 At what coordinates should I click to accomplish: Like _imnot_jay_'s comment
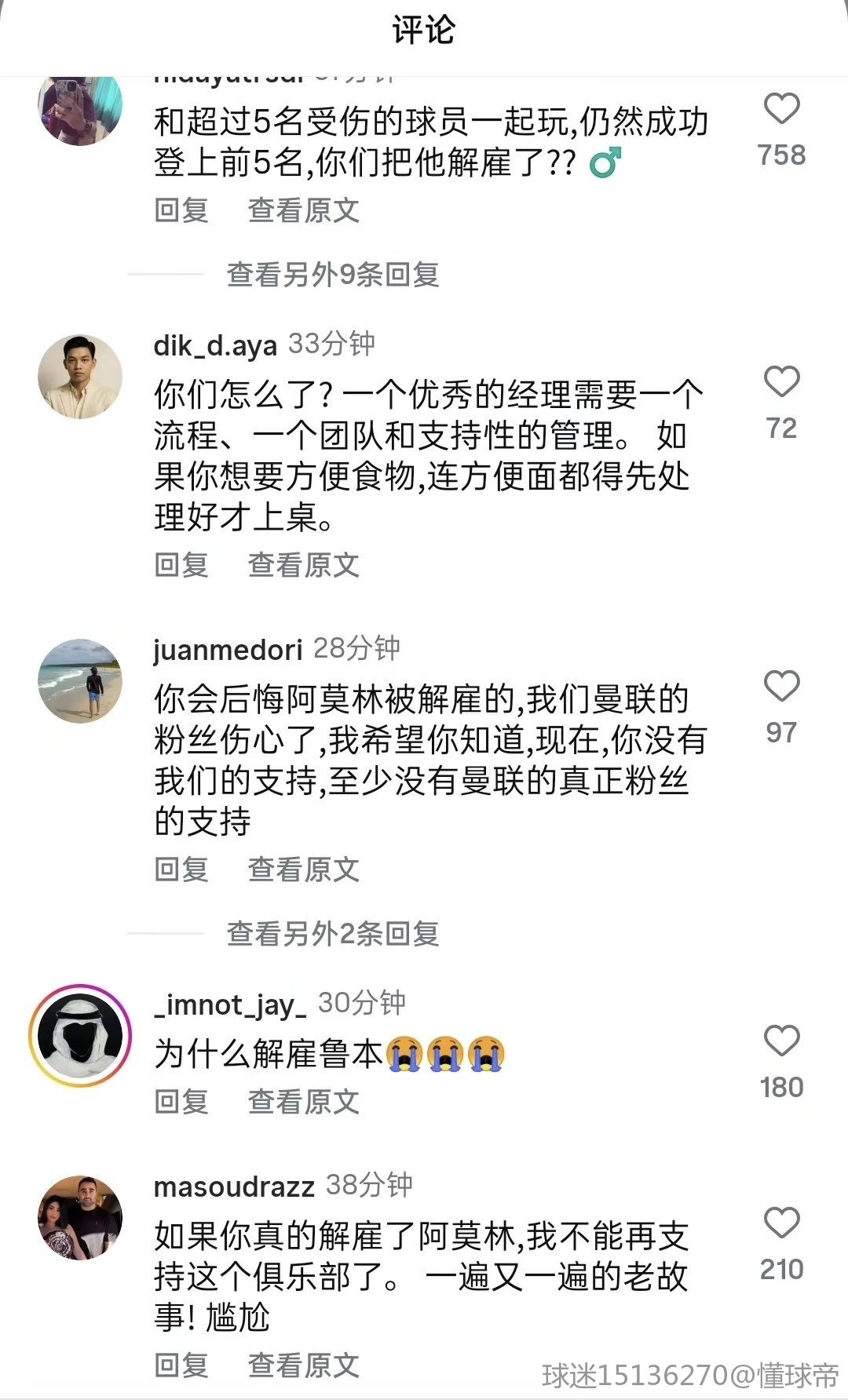point(781,1041)
